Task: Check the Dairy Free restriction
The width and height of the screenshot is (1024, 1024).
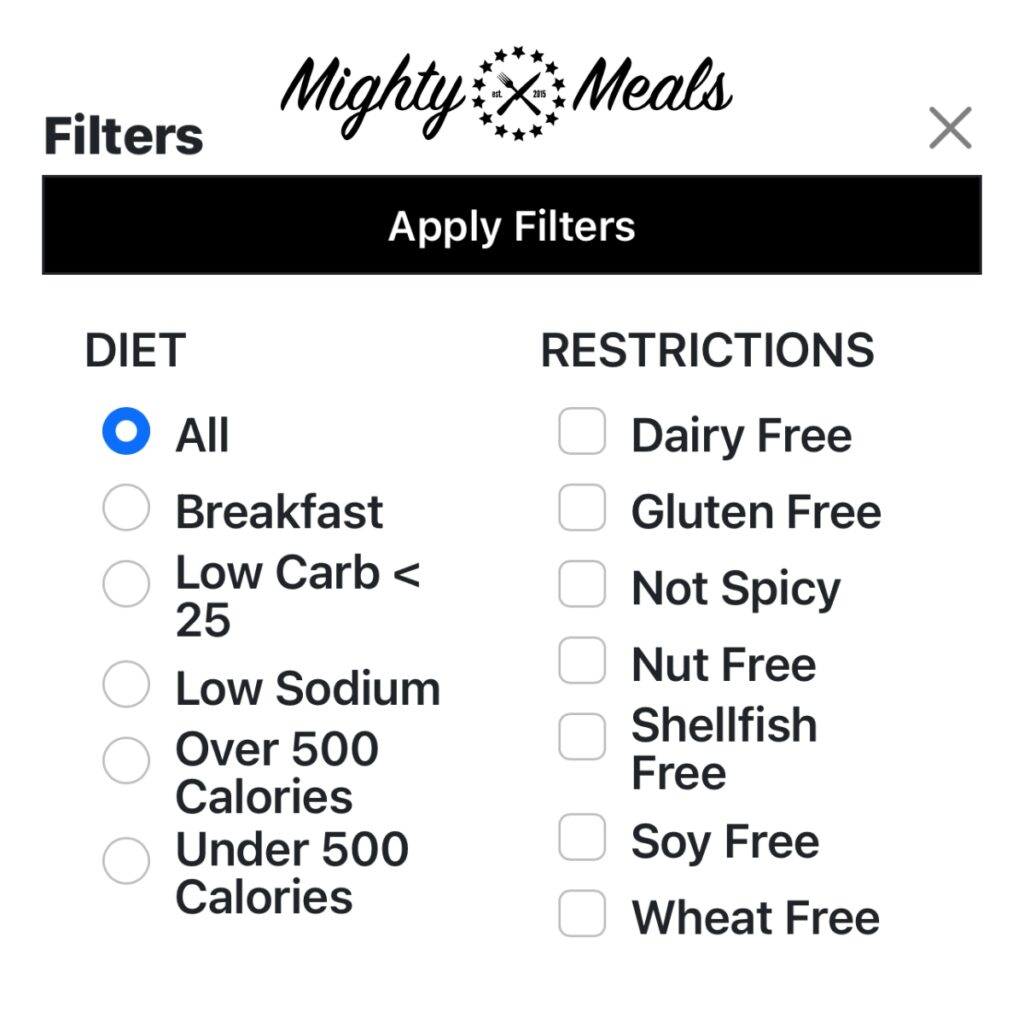Action: pos(581,432)
